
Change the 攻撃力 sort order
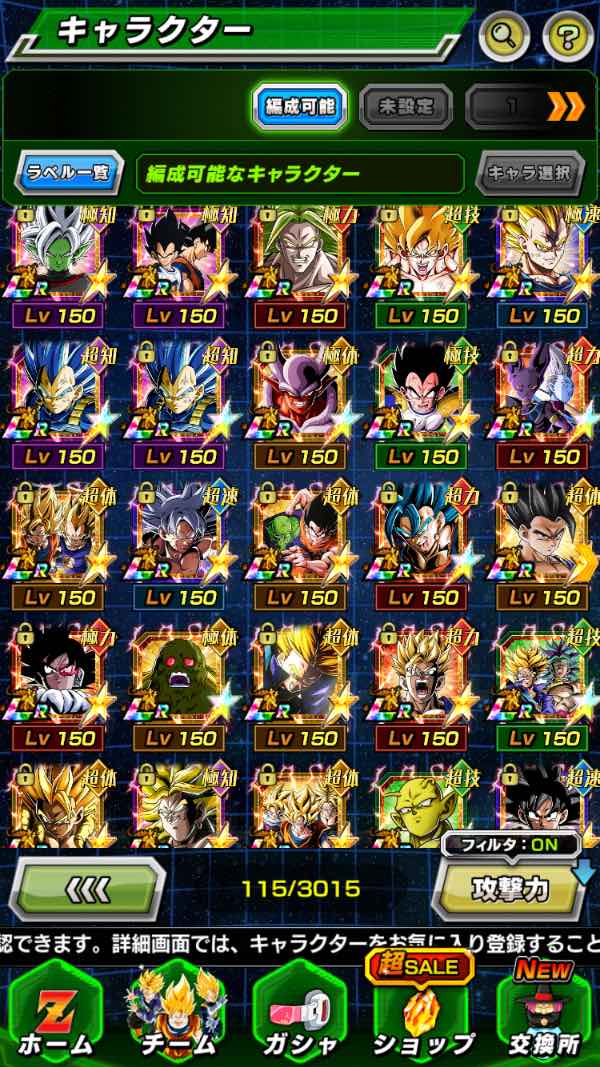click(511, 889)
